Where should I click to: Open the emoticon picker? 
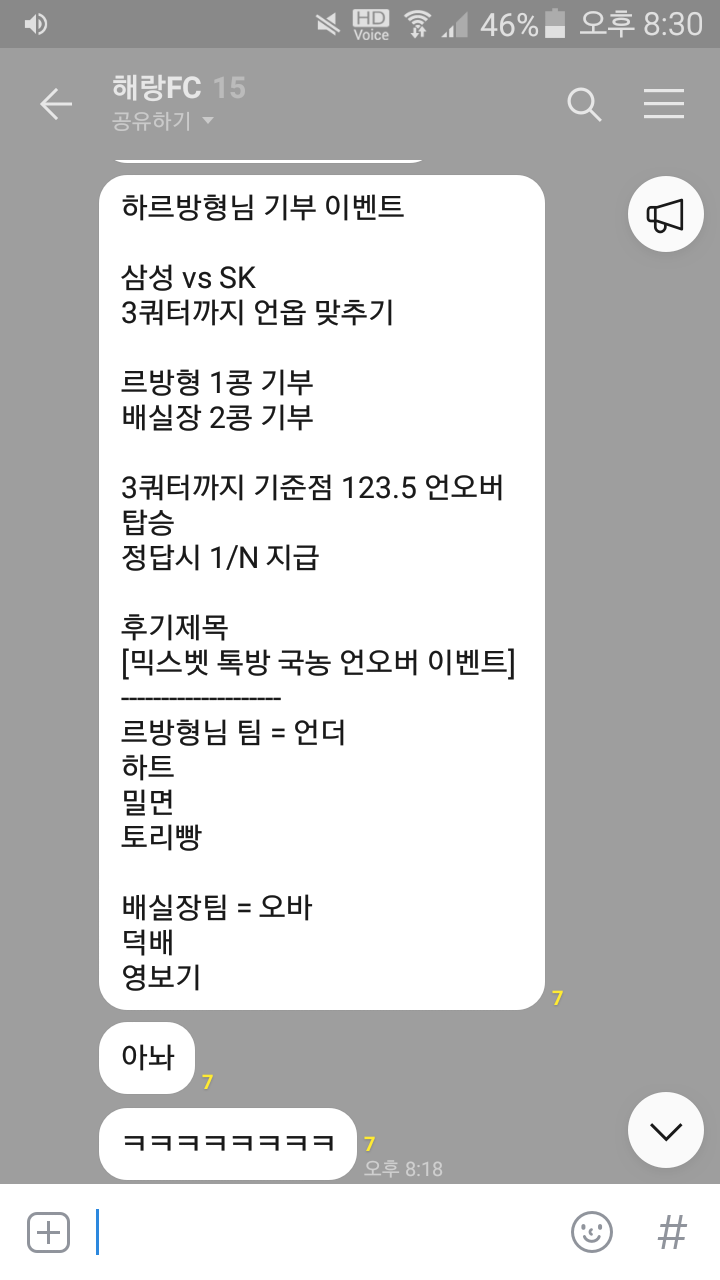click(591, 1232)
